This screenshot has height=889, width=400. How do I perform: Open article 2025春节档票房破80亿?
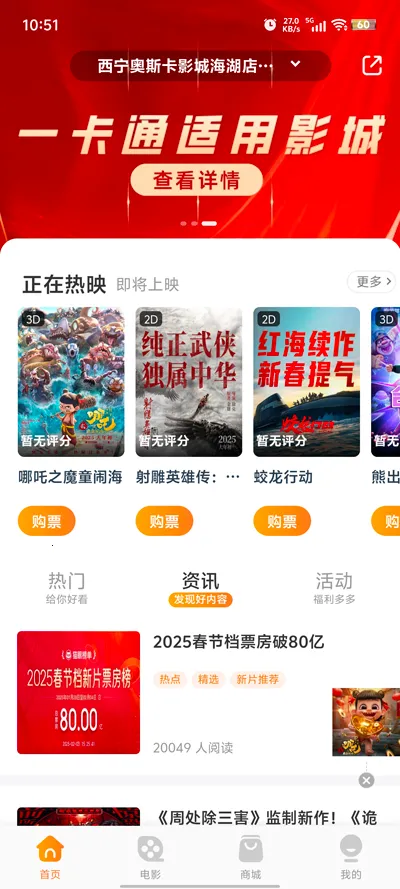(239, 642)
